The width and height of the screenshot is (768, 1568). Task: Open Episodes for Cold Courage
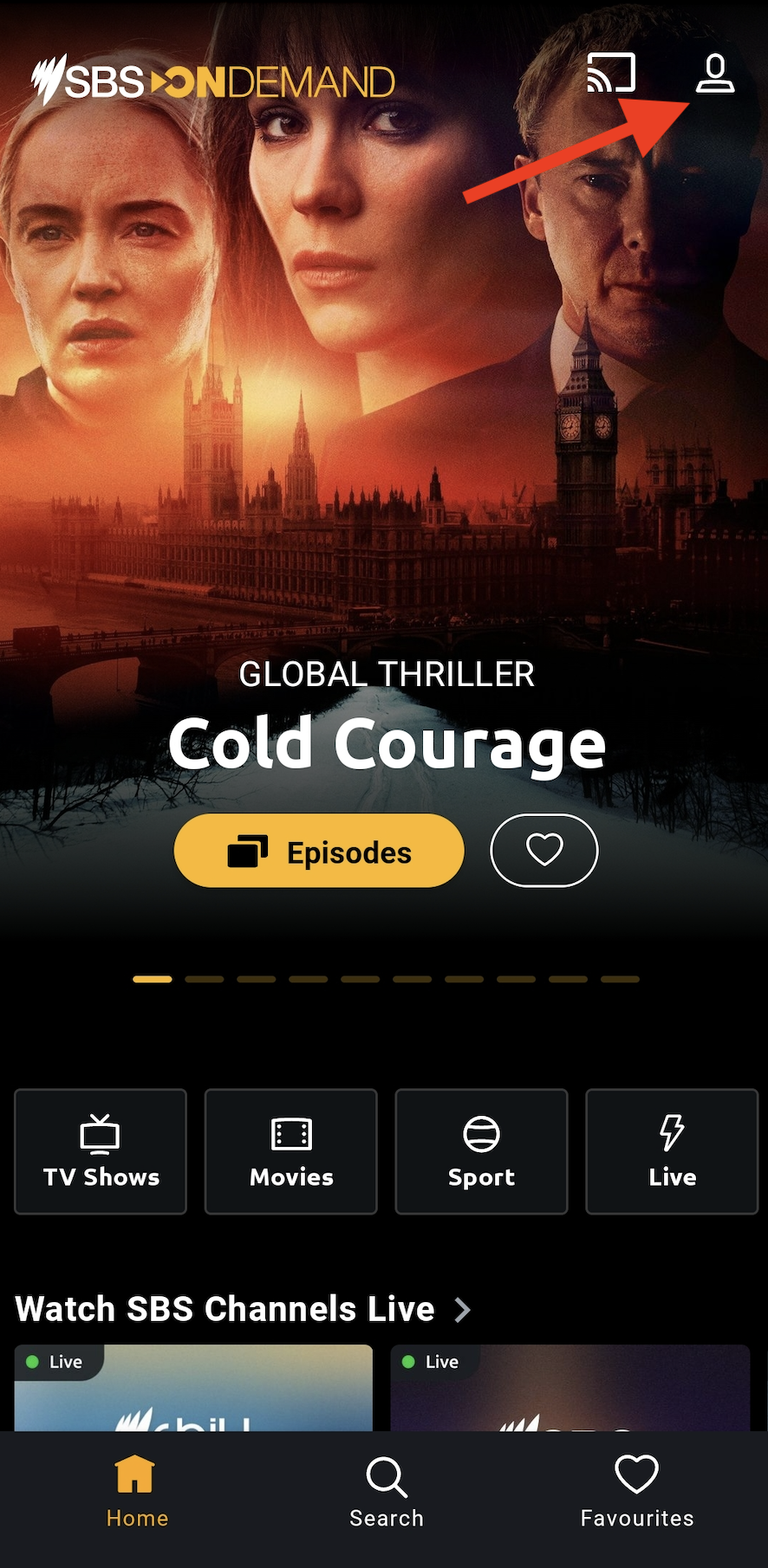tap(319, 851)
